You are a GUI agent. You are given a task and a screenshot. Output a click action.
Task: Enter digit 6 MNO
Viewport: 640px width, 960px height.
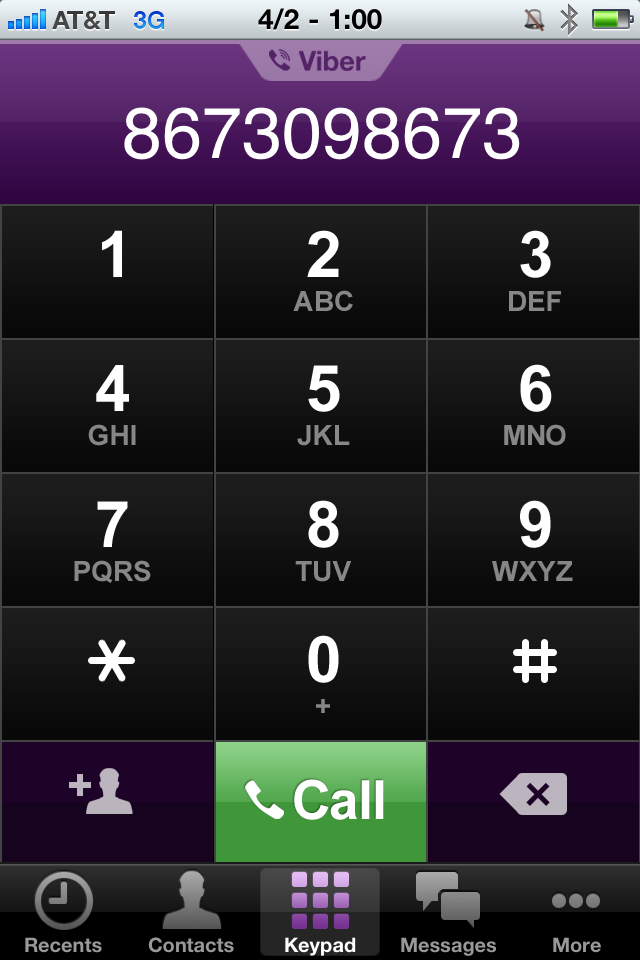pyautogui.click(x=534, y=406)
